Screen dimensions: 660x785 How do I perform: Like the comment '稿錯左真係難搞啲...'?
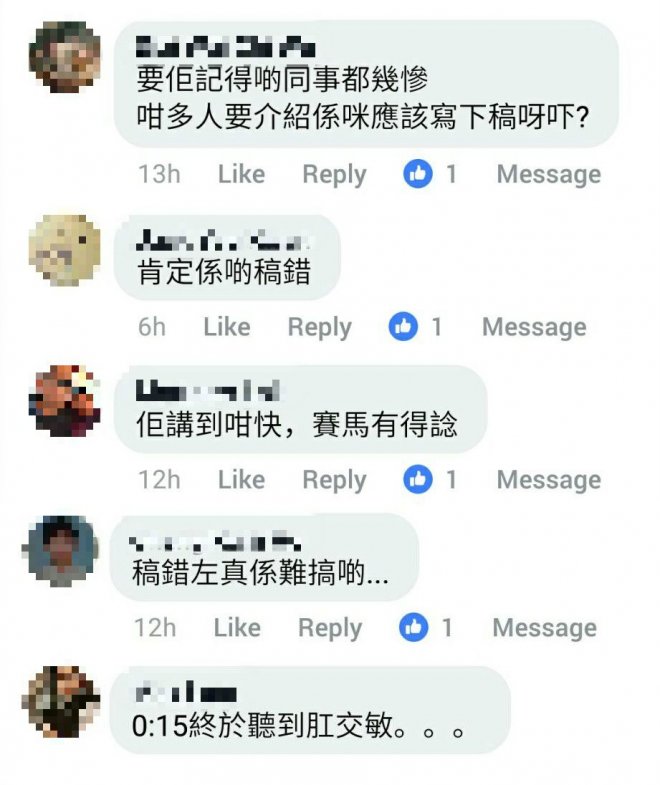[236, 628]
